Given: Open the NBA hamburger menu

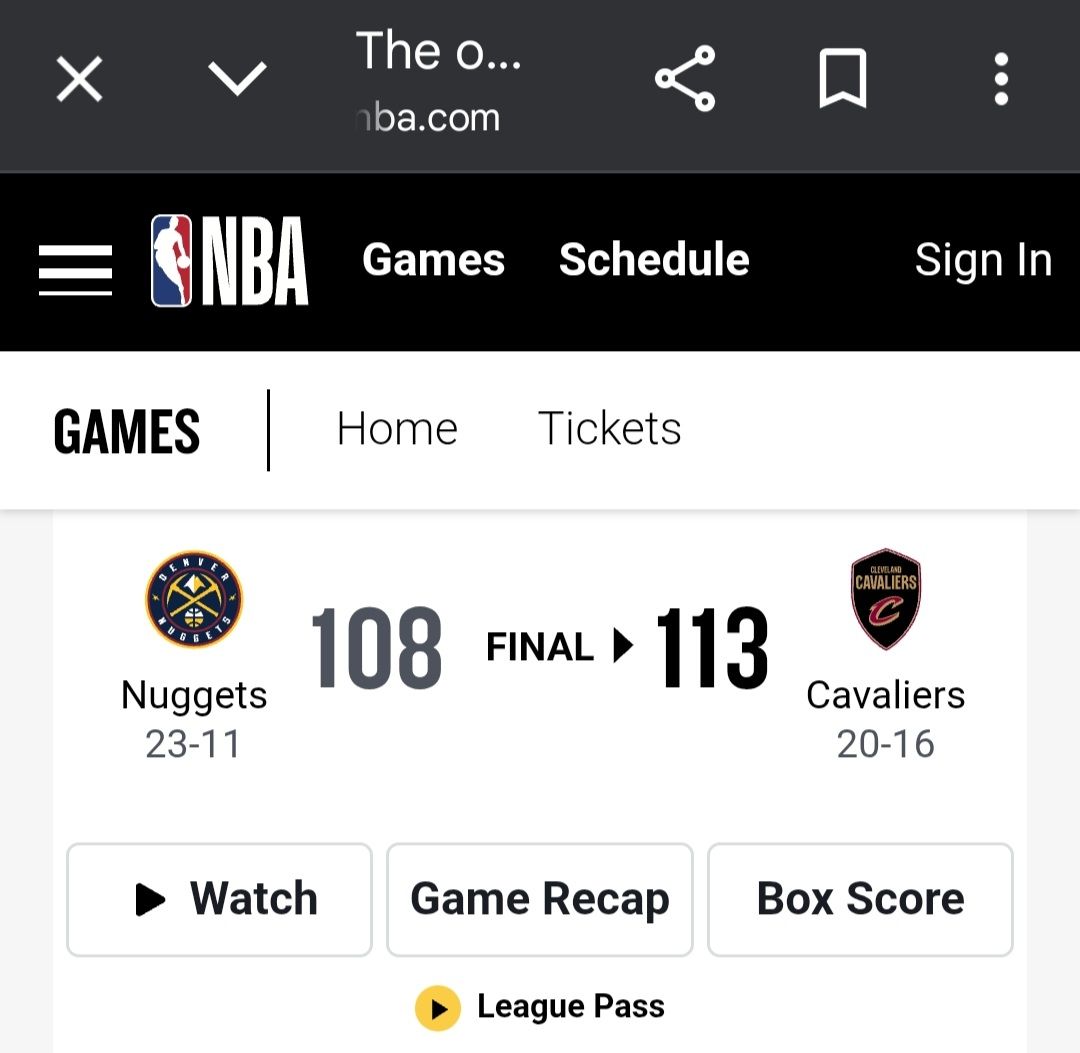Looking at the screenshot, I should 75,270.
